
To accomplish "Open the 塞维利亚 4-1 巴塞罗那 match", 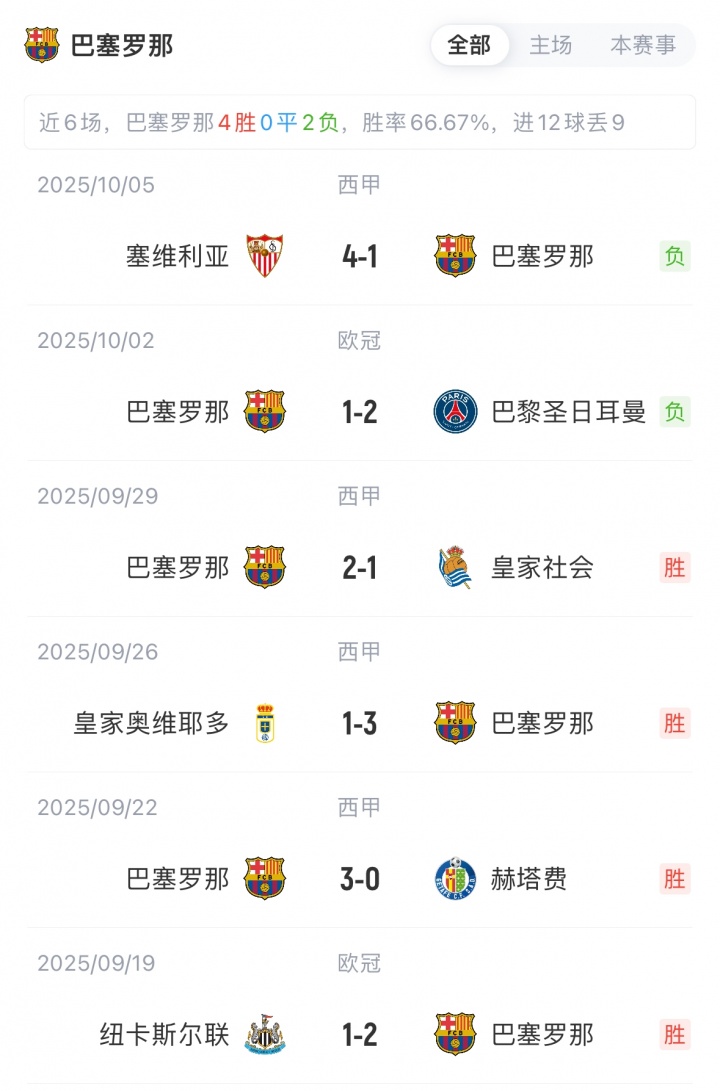I will (360, 257).
